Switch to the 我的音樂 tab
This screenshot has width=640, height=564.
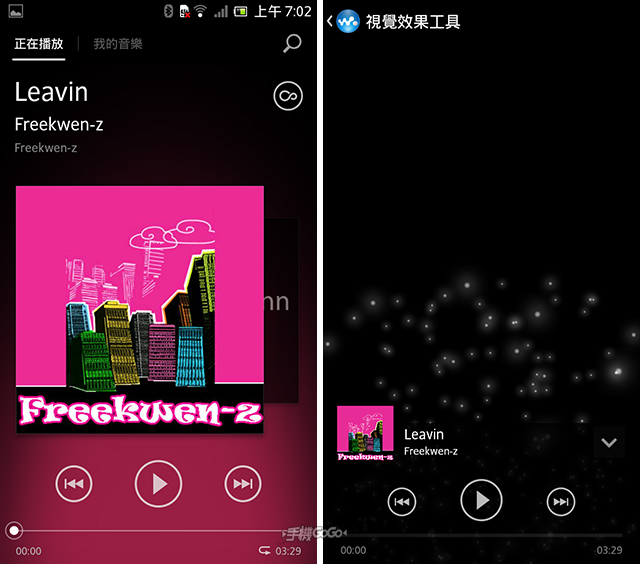pyautogui.click(x=118, y=44)
